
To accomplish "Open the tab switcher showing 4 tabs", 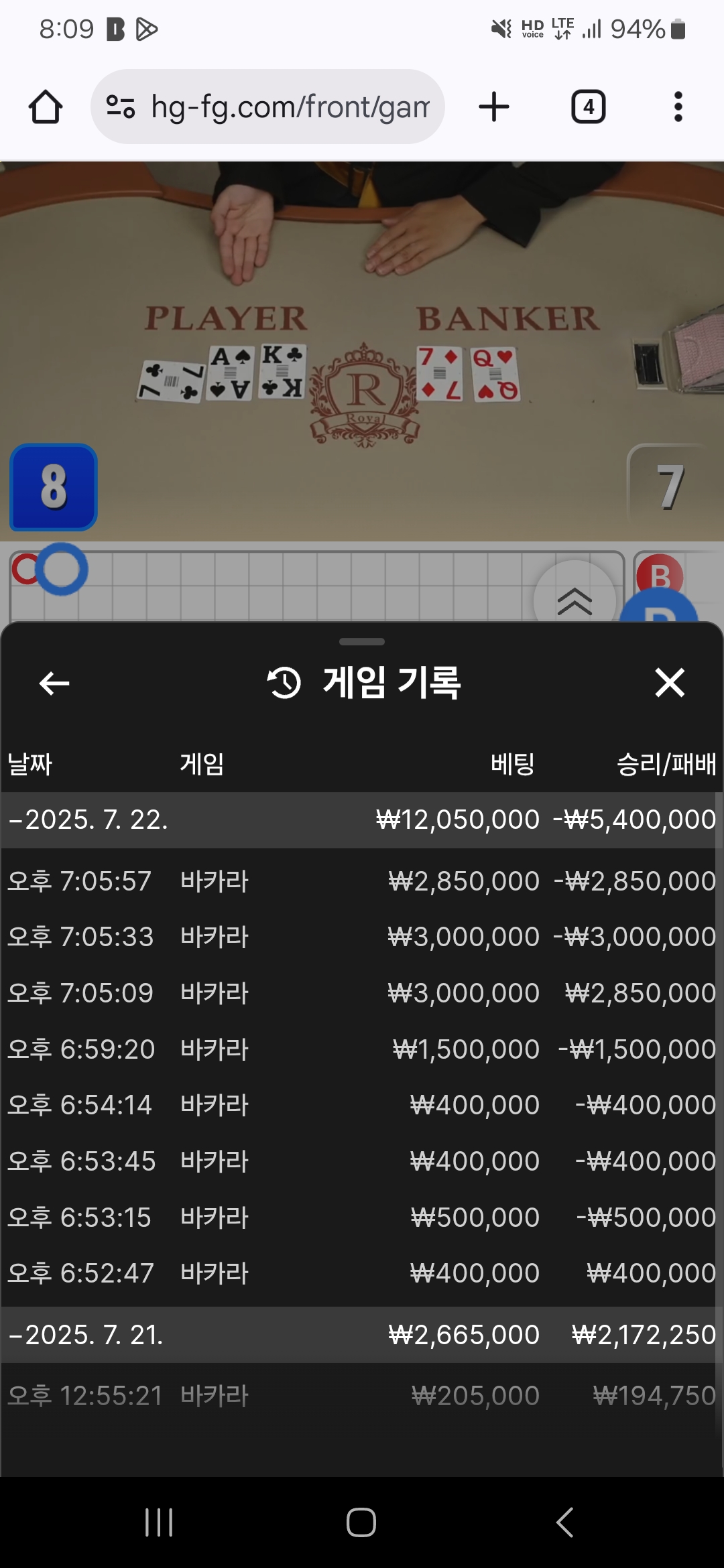I will point(588,107).
